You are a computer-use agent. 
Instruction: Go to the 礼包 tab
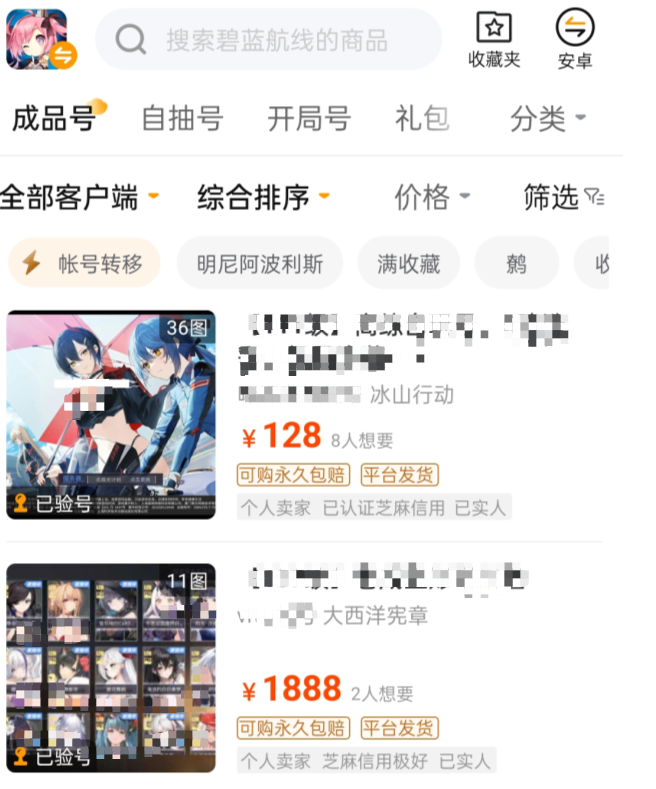(421, 119)
